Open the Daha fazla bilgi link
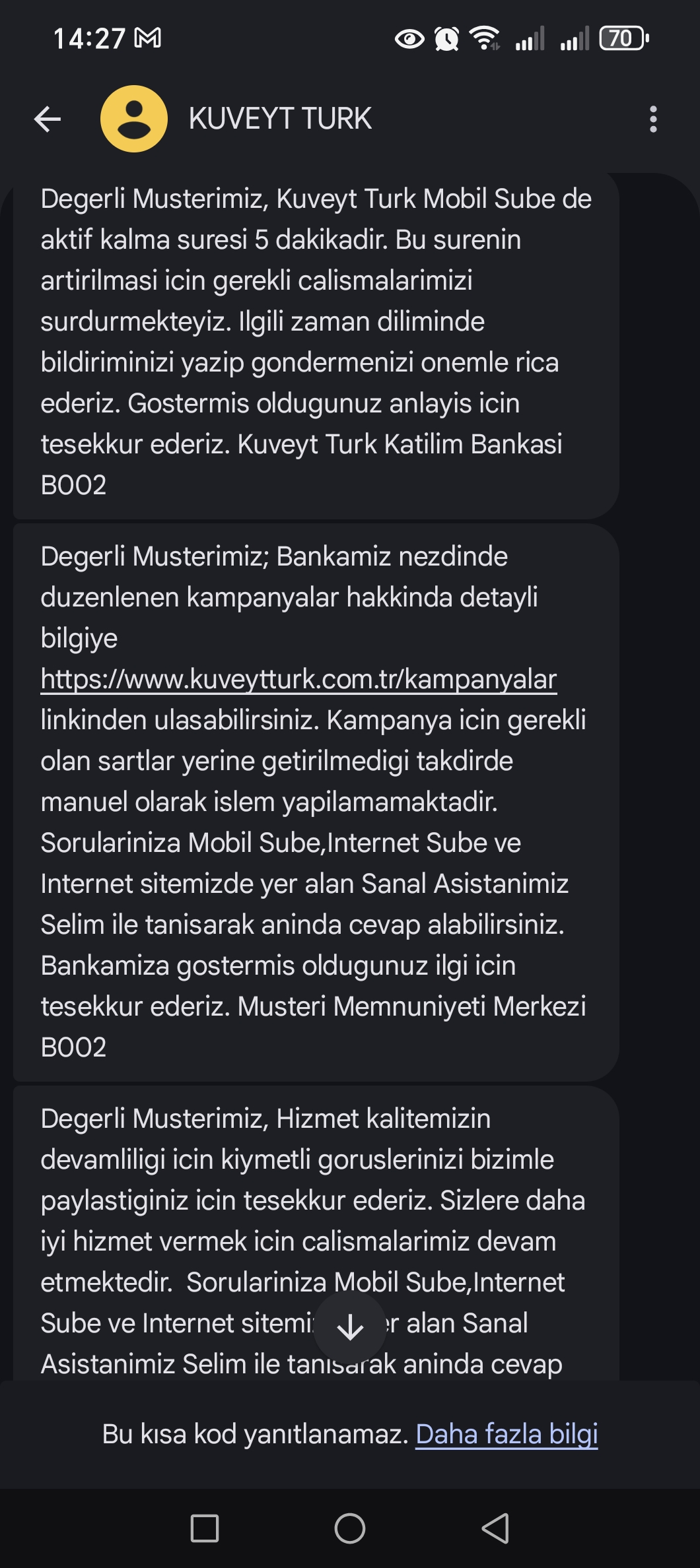700x1568 pixels. point(507,1433)
